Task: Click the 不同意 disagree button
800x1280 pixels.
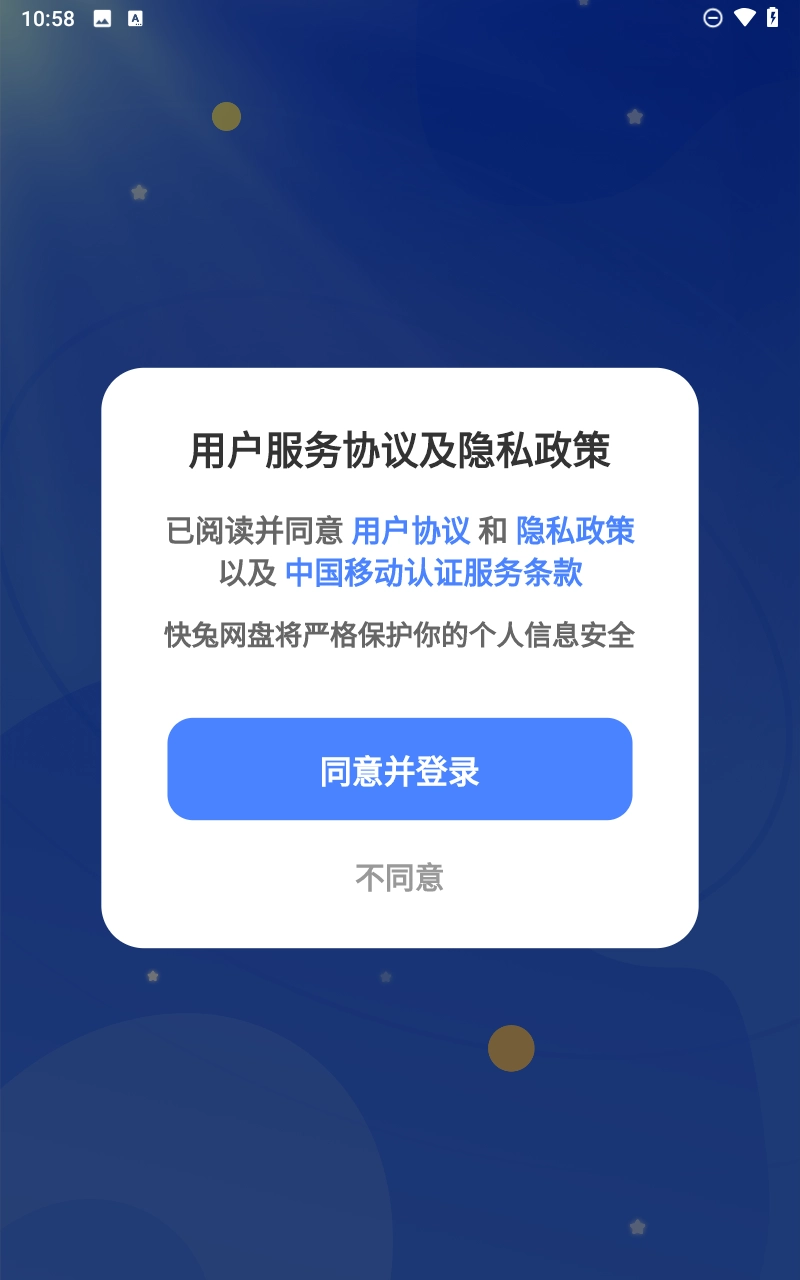Action: point(400,878)
